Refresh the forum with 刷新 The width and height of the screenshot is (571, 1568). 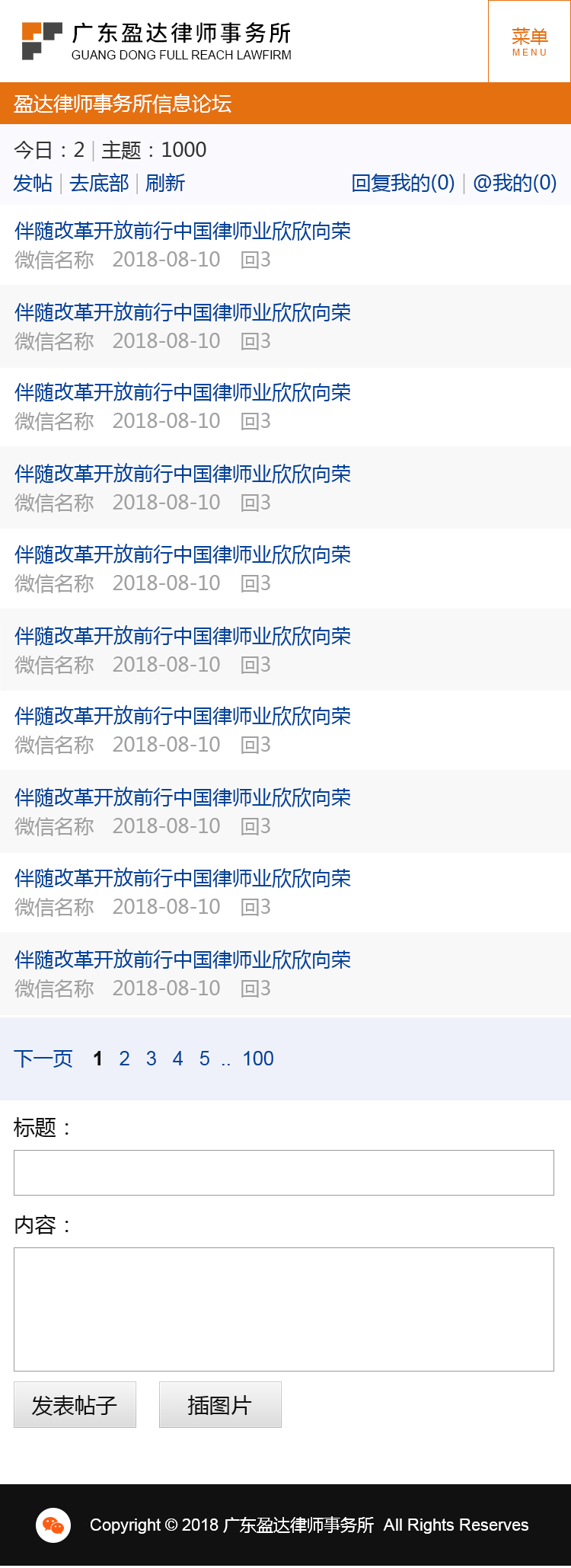click(x=165, y=184)
